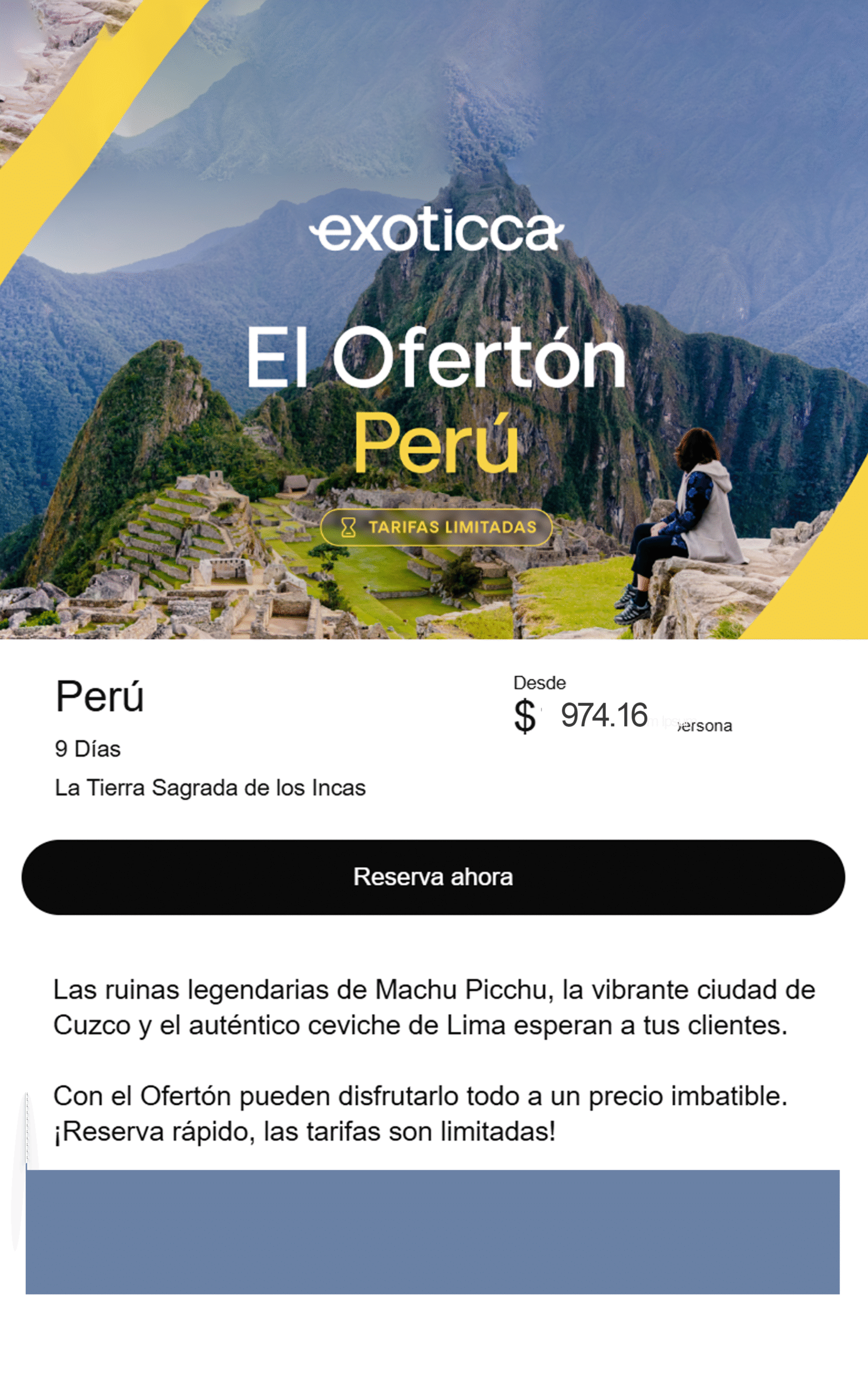Tap the Reserva ahora button

tap(433, 877)
